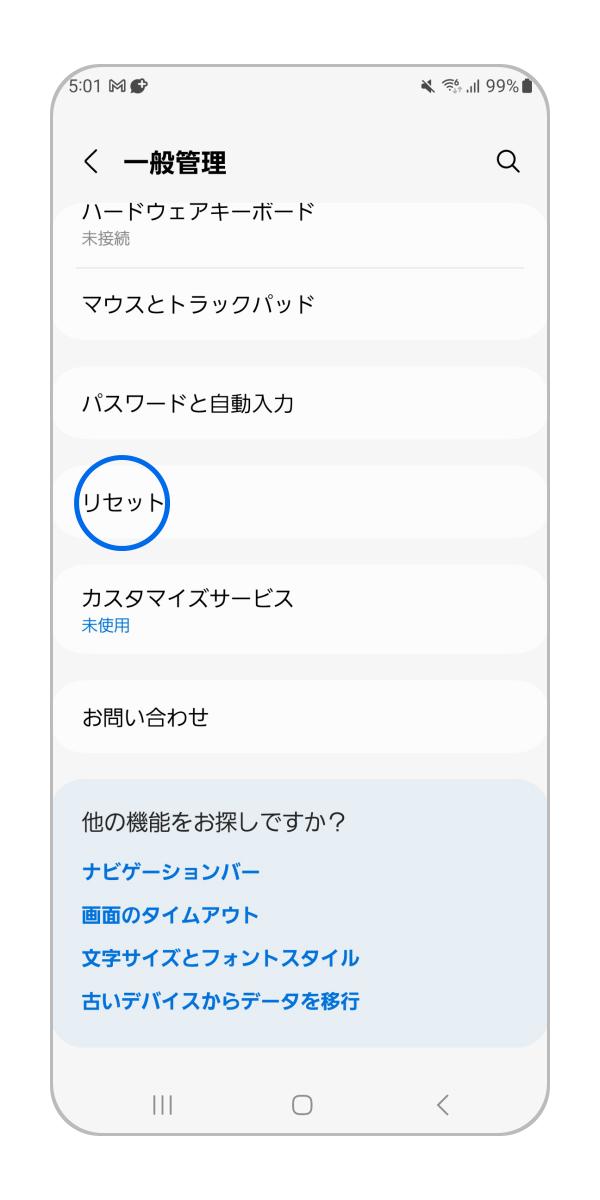This screenshot has height=1200, width=600.
Task: Open the リセット menu
Action: coord(300,503)
